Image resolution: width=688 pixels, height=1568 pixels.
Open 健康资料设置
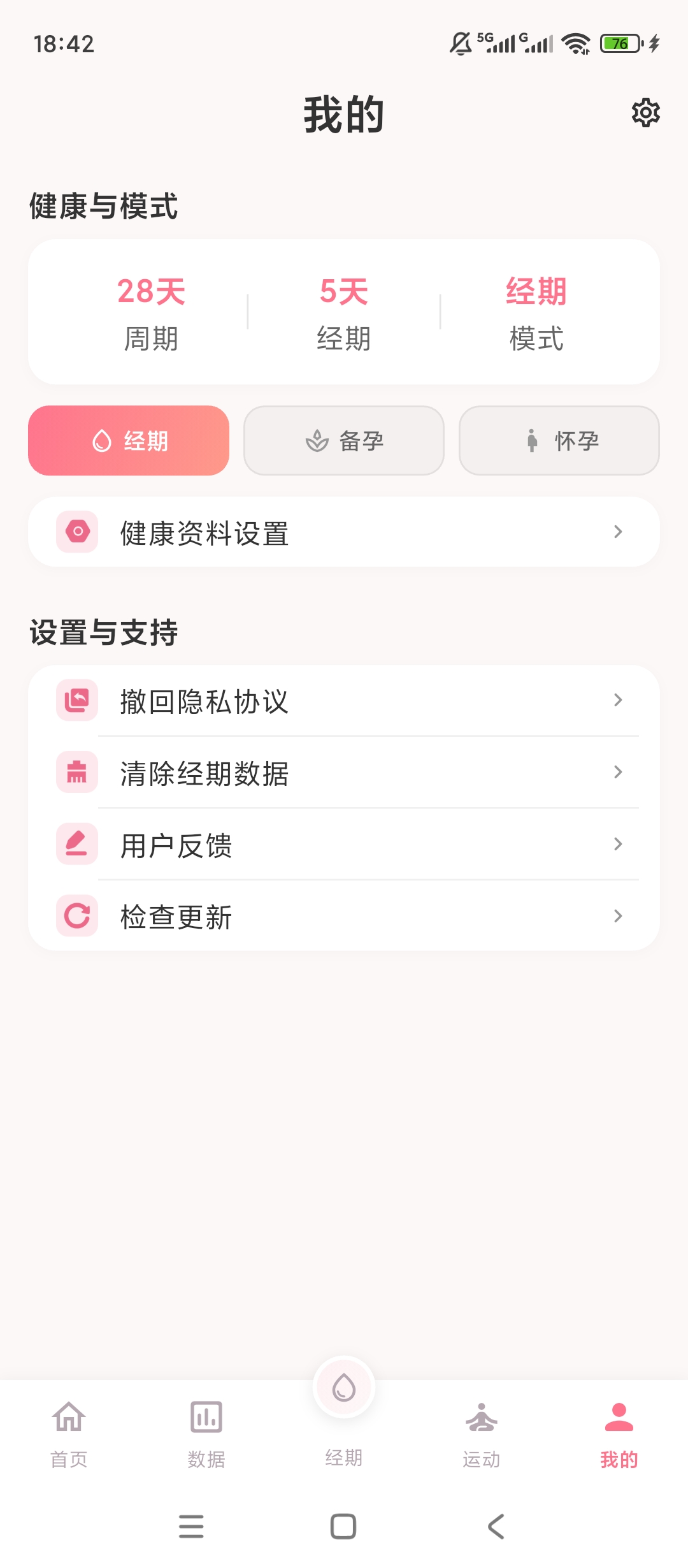(x=344, y=532)
